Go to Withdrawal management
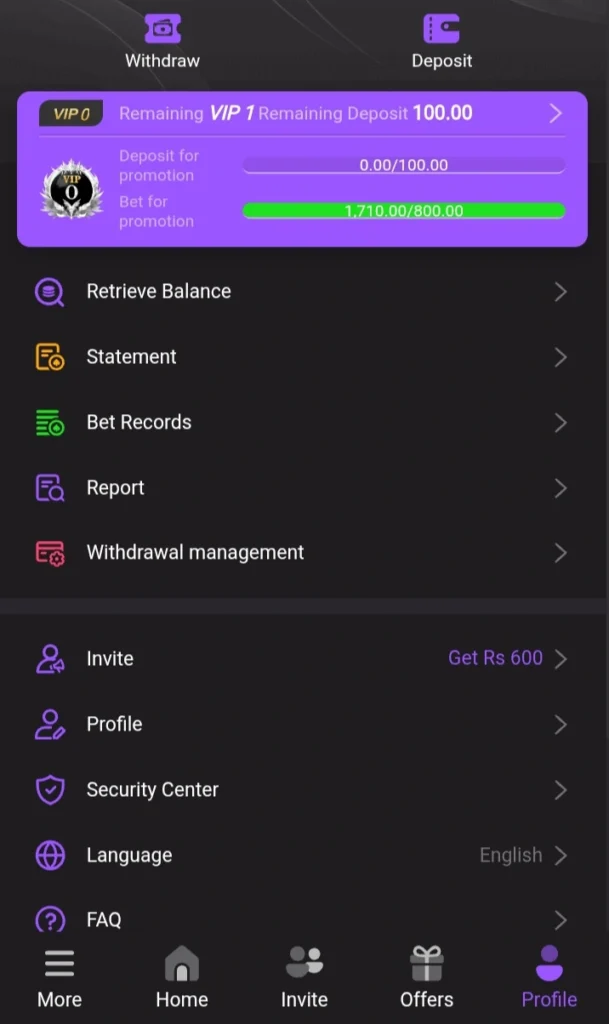 pos(300,553)
